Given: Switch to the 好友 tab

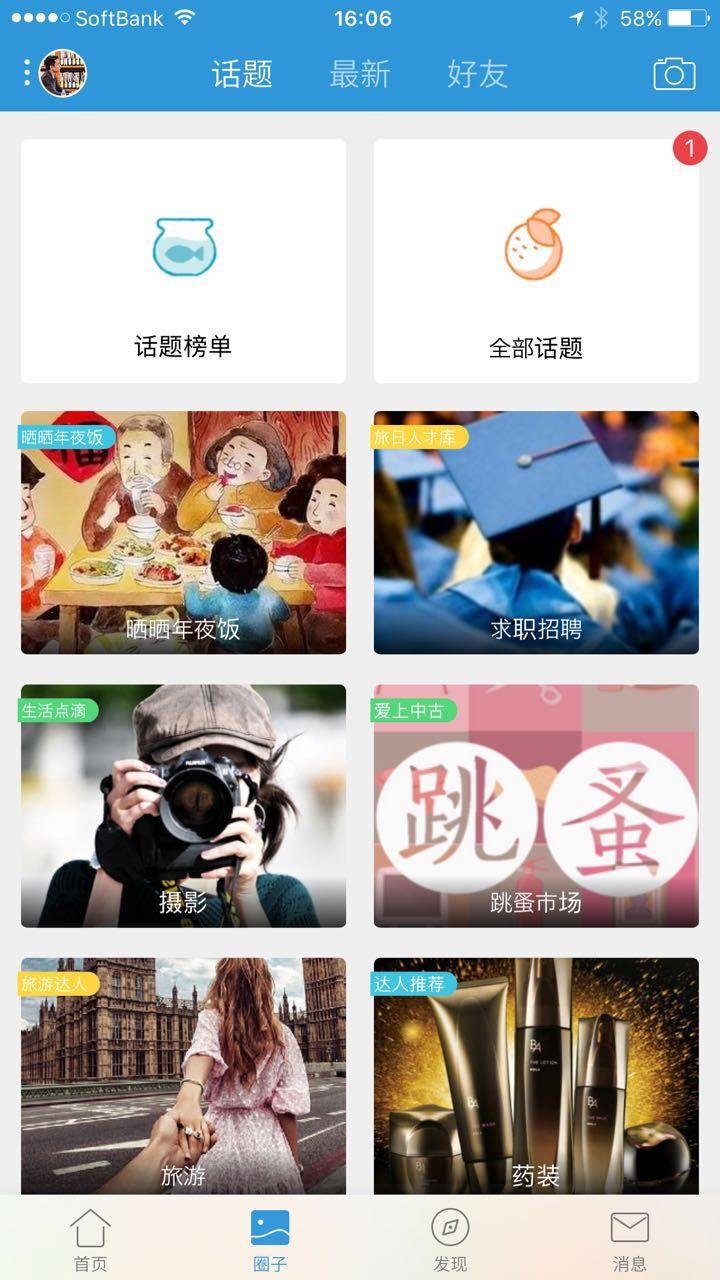Looking at the screenshot, I should click(477, 74).
